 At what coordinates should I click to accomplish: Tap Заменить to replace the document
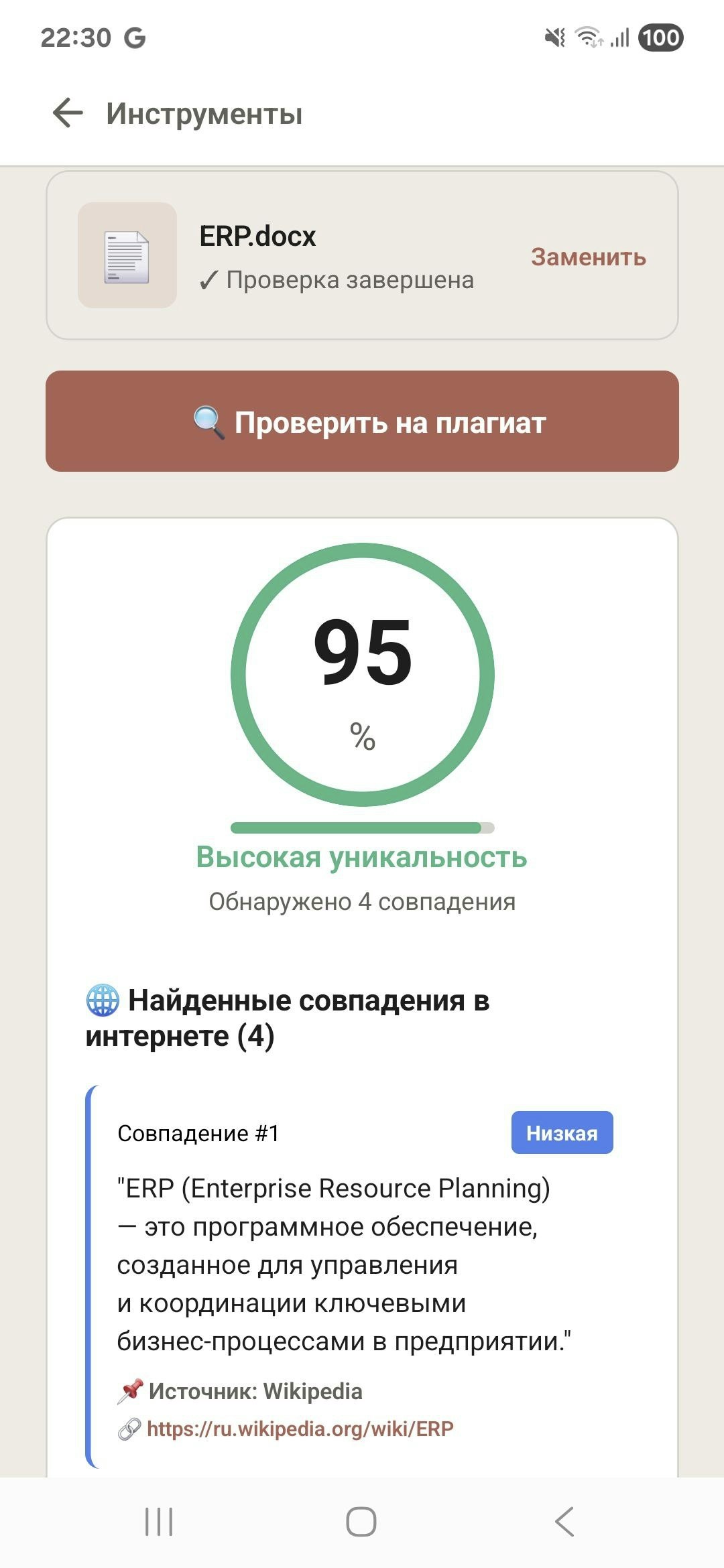point(588,257)
